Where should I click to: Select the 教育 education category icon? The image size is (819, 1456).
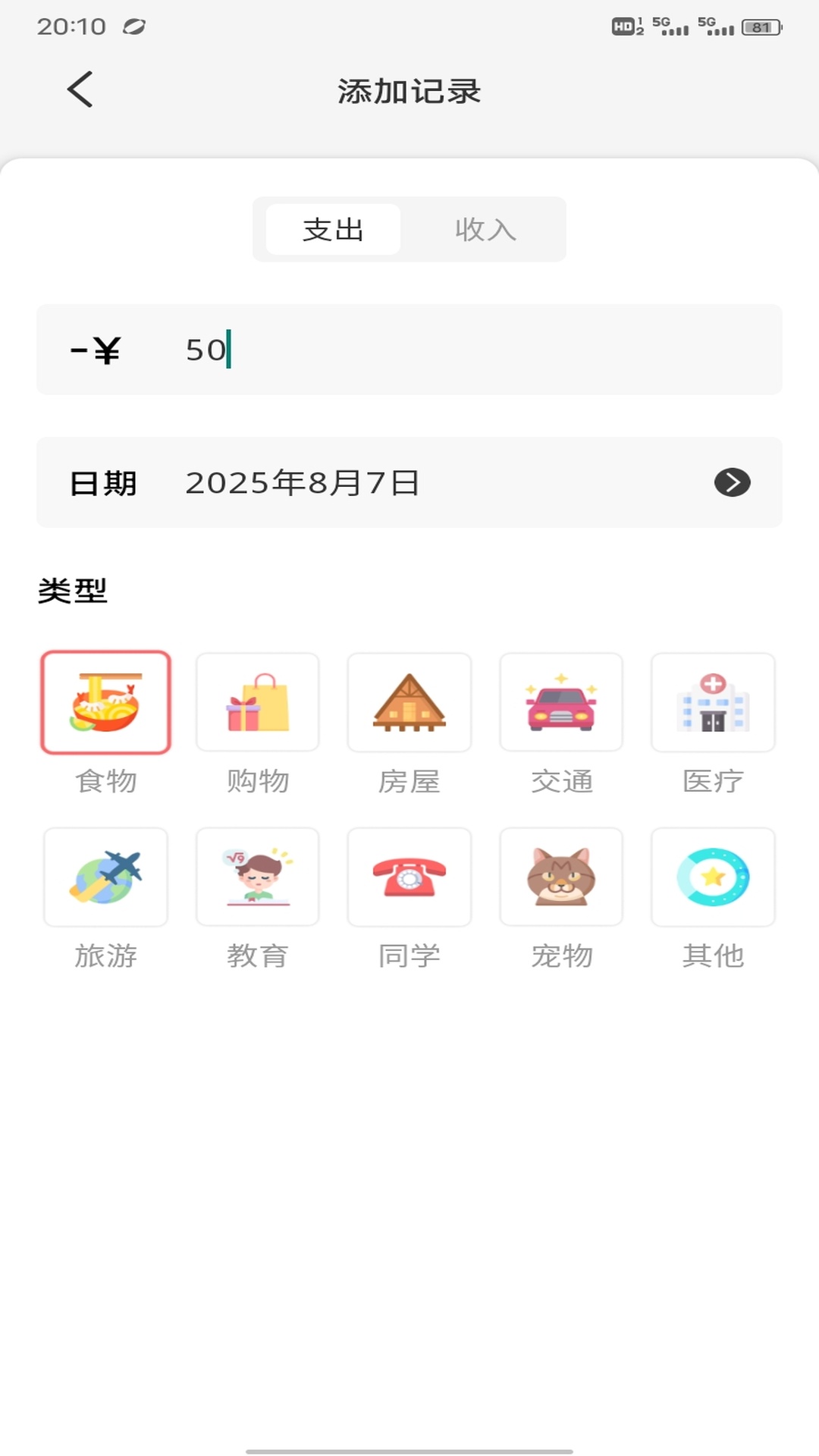click(257, 877)
